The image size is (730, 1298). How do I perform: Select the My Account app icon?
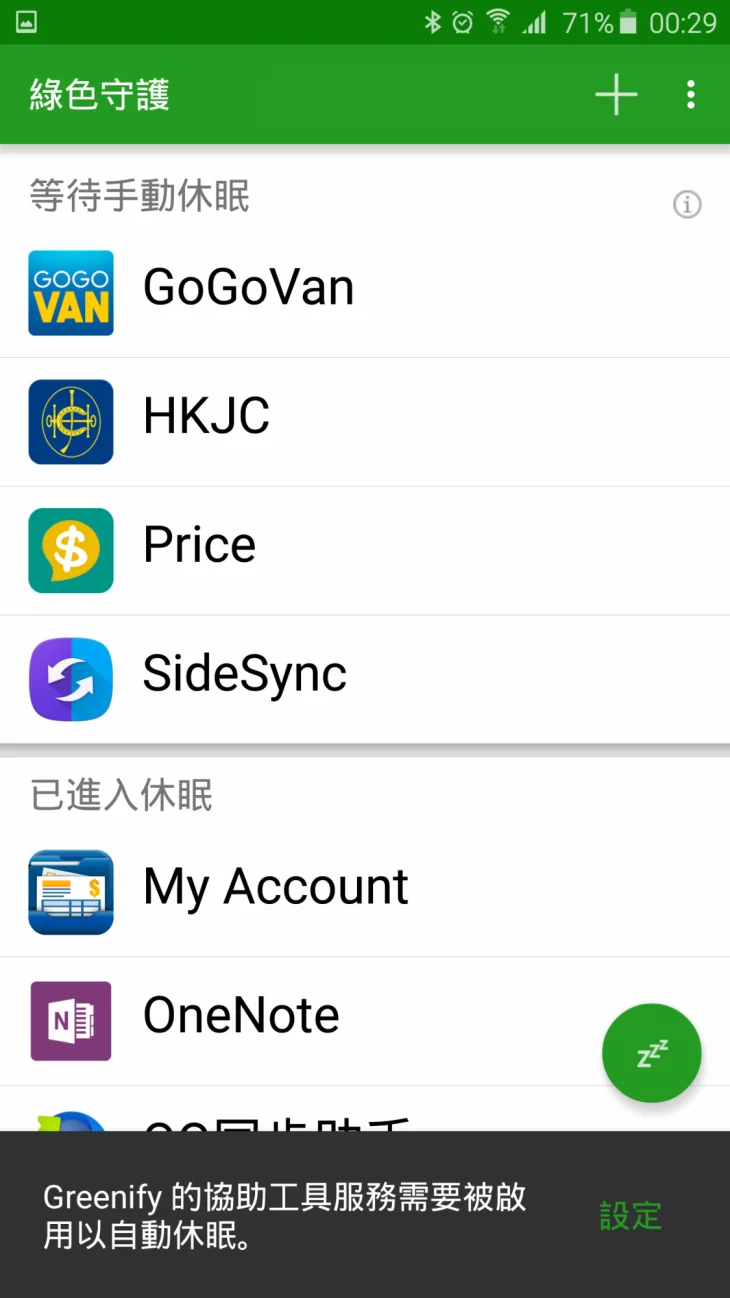coord(70,891)
